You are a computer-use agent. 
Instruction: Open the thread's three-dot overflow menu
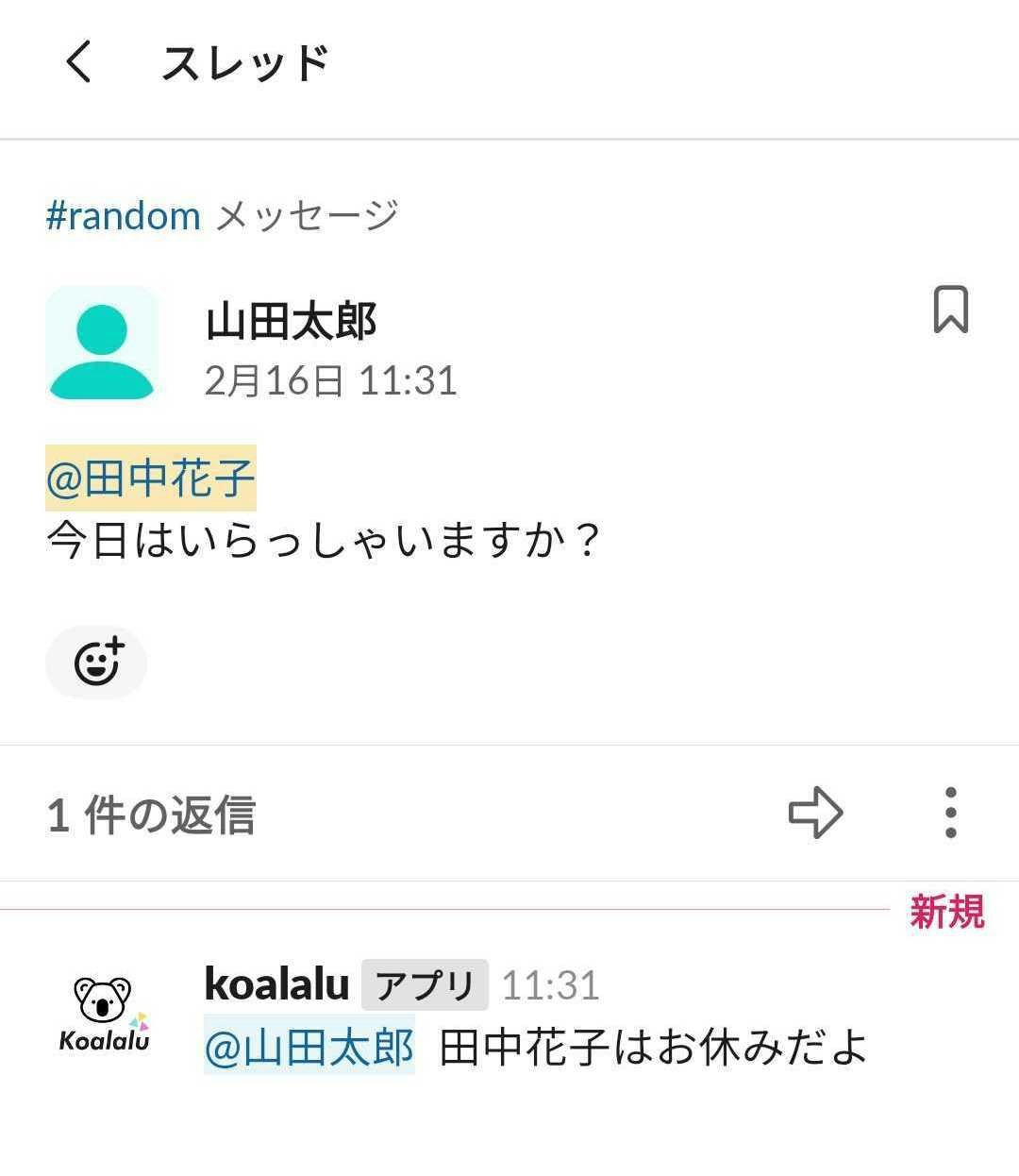tap(950, 812)
